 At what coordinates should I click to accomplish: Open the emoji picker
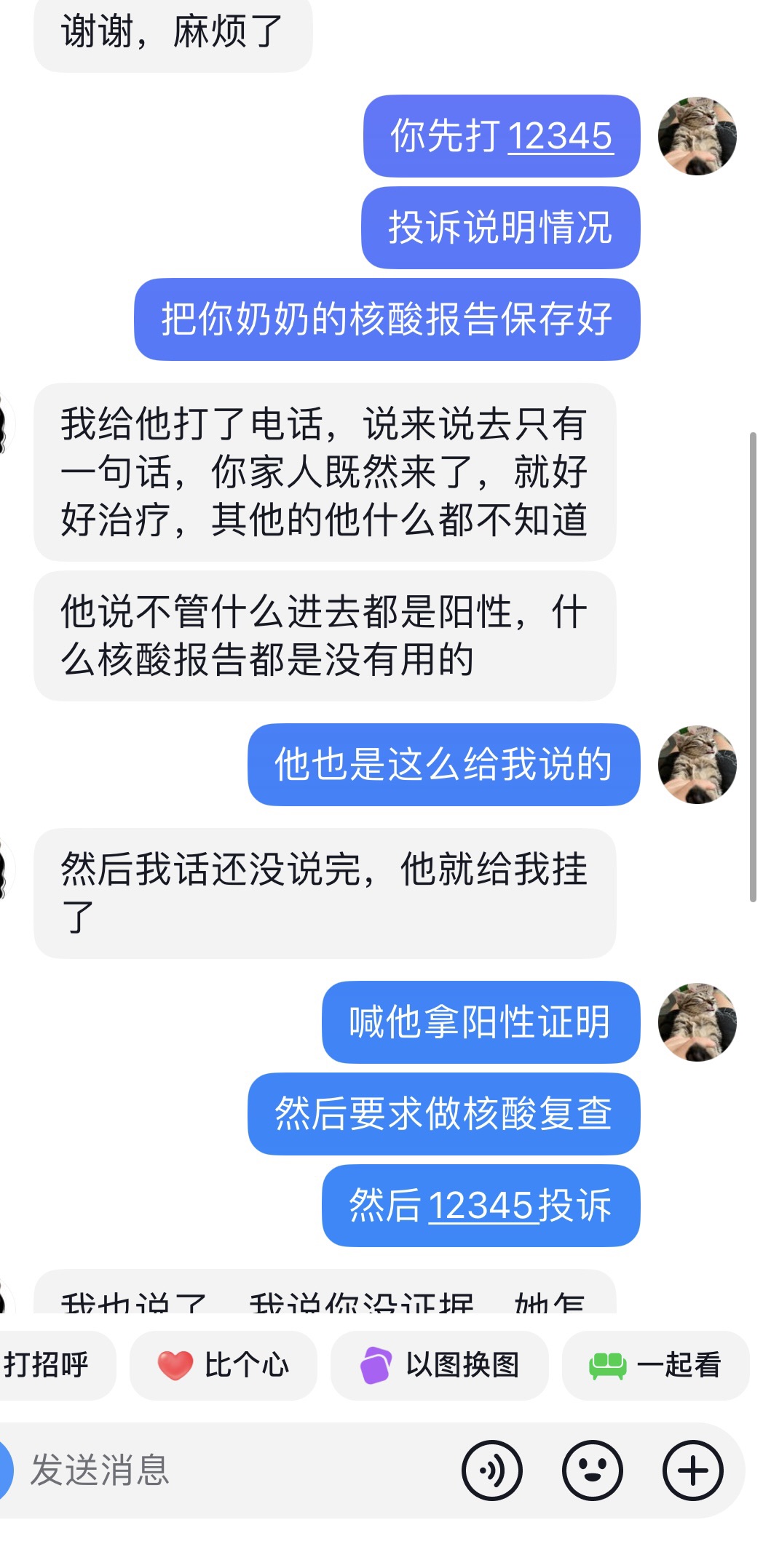tap(593, 1471)
